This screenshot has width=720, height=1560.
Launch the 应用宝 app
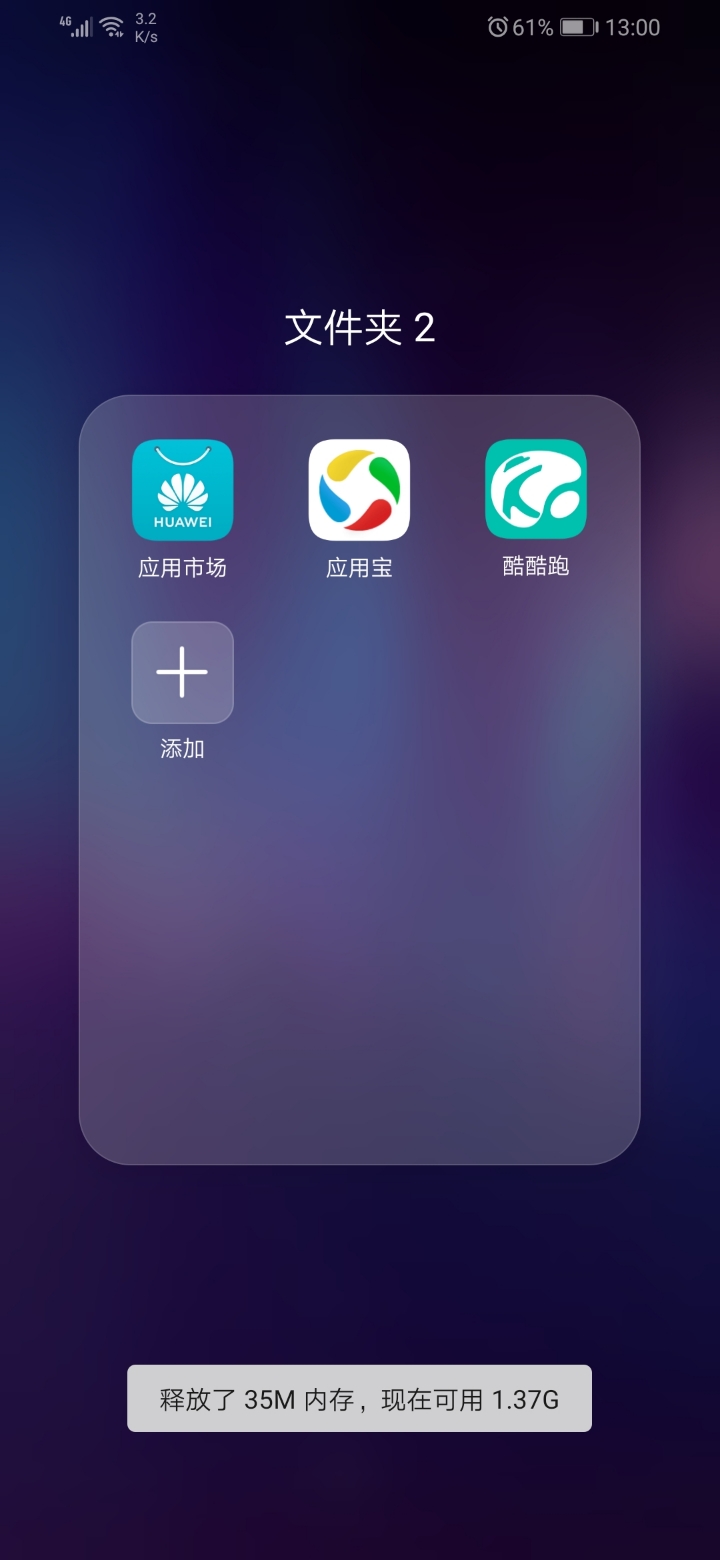[x=359, y=490]
